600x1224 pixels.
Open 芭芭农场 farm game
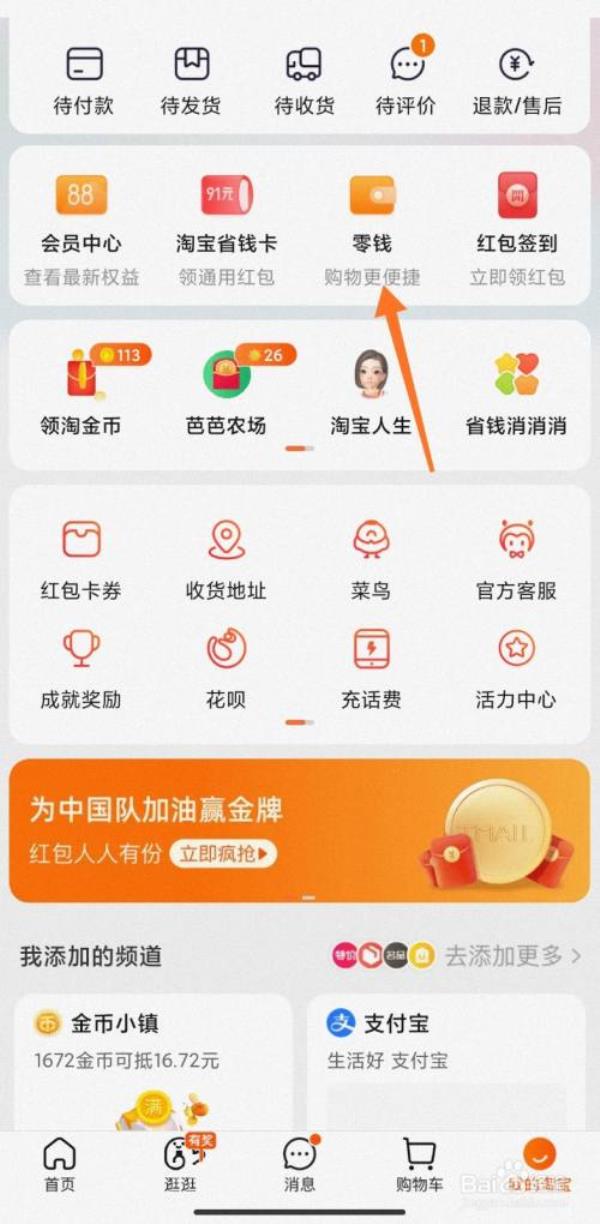point(226,393)
